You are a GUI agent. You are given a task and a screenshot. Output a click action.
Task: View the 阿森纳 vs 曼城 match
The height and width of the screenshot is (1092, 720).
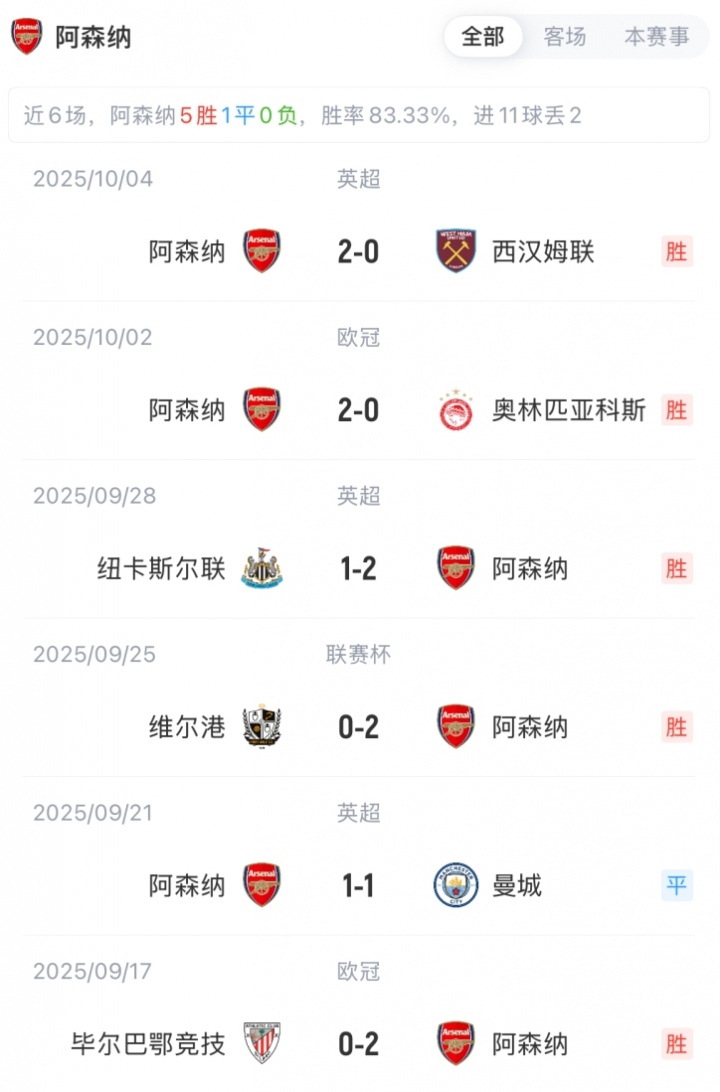(358, 886)
